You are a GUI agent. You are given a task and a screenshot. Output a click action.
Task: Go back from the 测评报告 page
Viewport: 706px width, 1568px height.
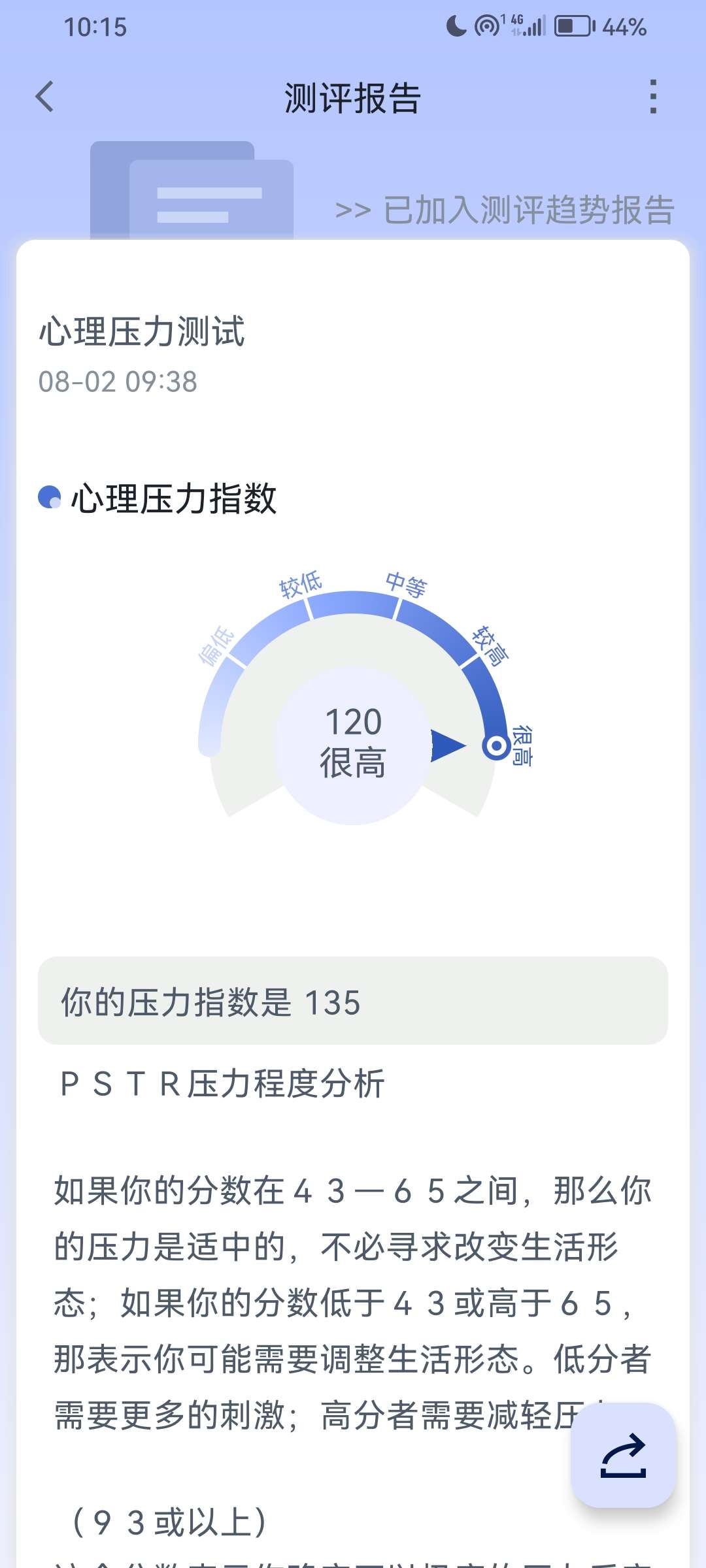pyautogui.click(x=44, y=97)
